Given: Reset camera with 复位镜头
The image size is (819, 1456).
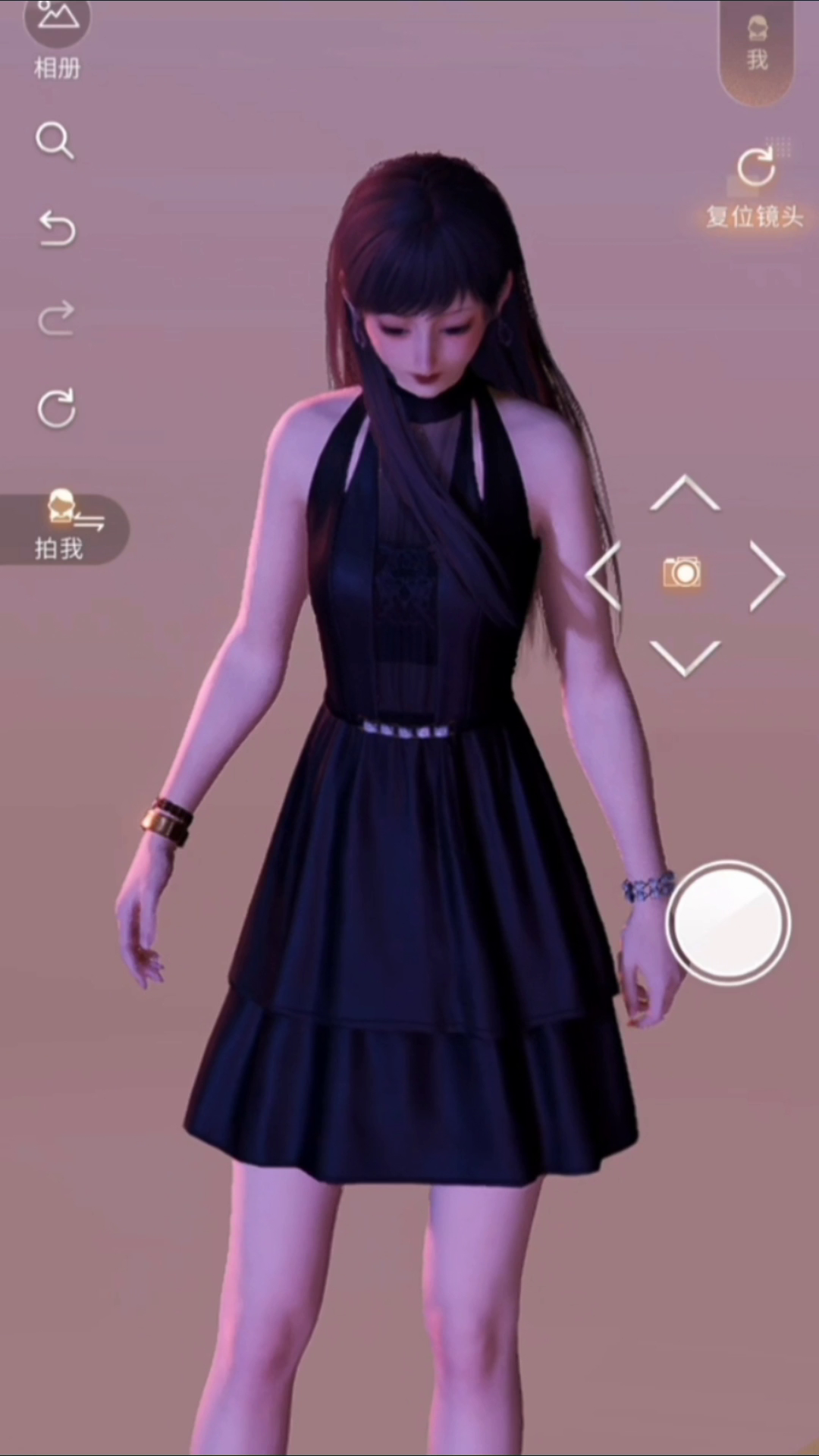Looking at the screenshot, I should tap(755, 186).
